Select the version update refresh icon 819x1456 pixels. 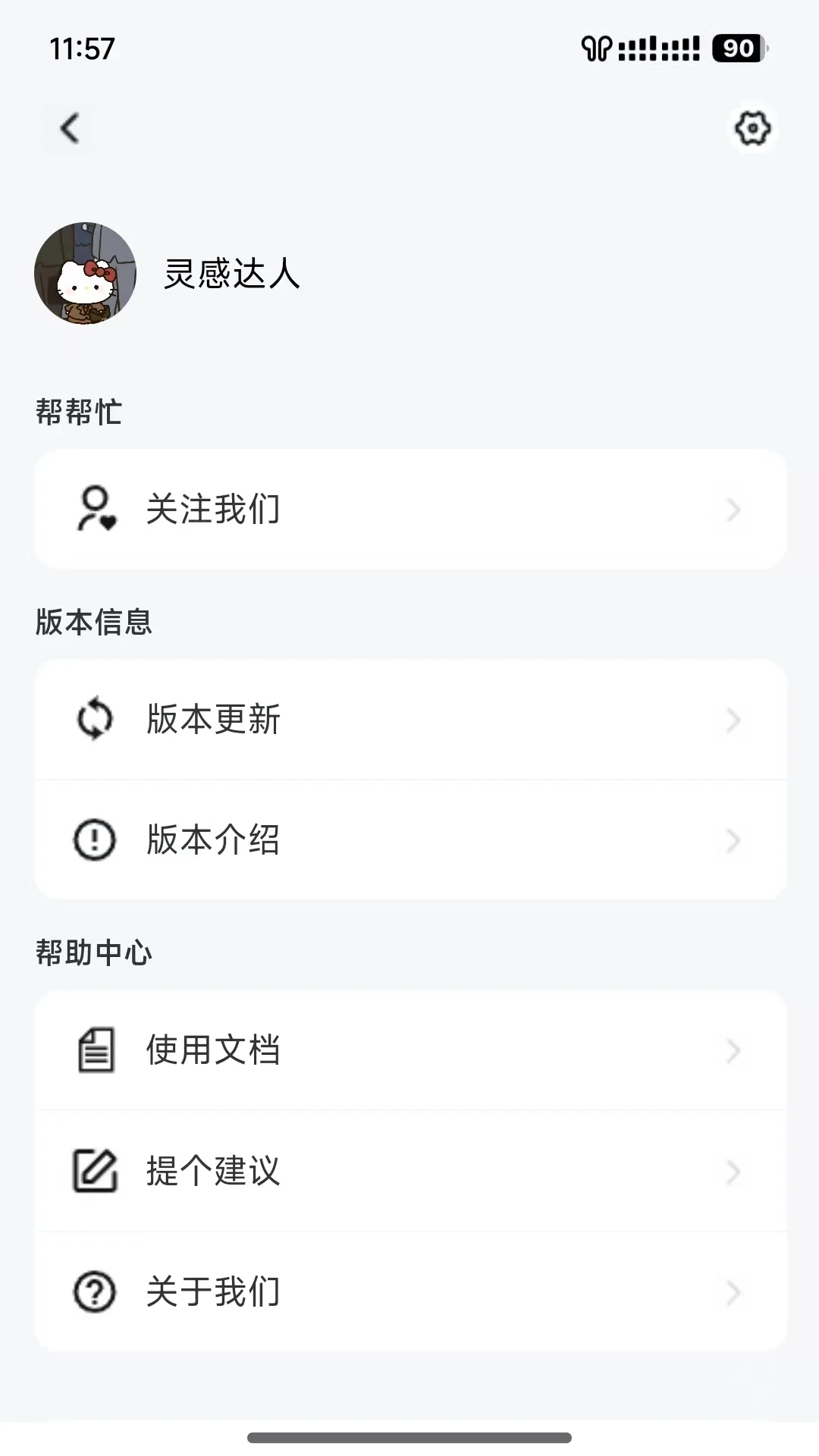coord(94,720)
